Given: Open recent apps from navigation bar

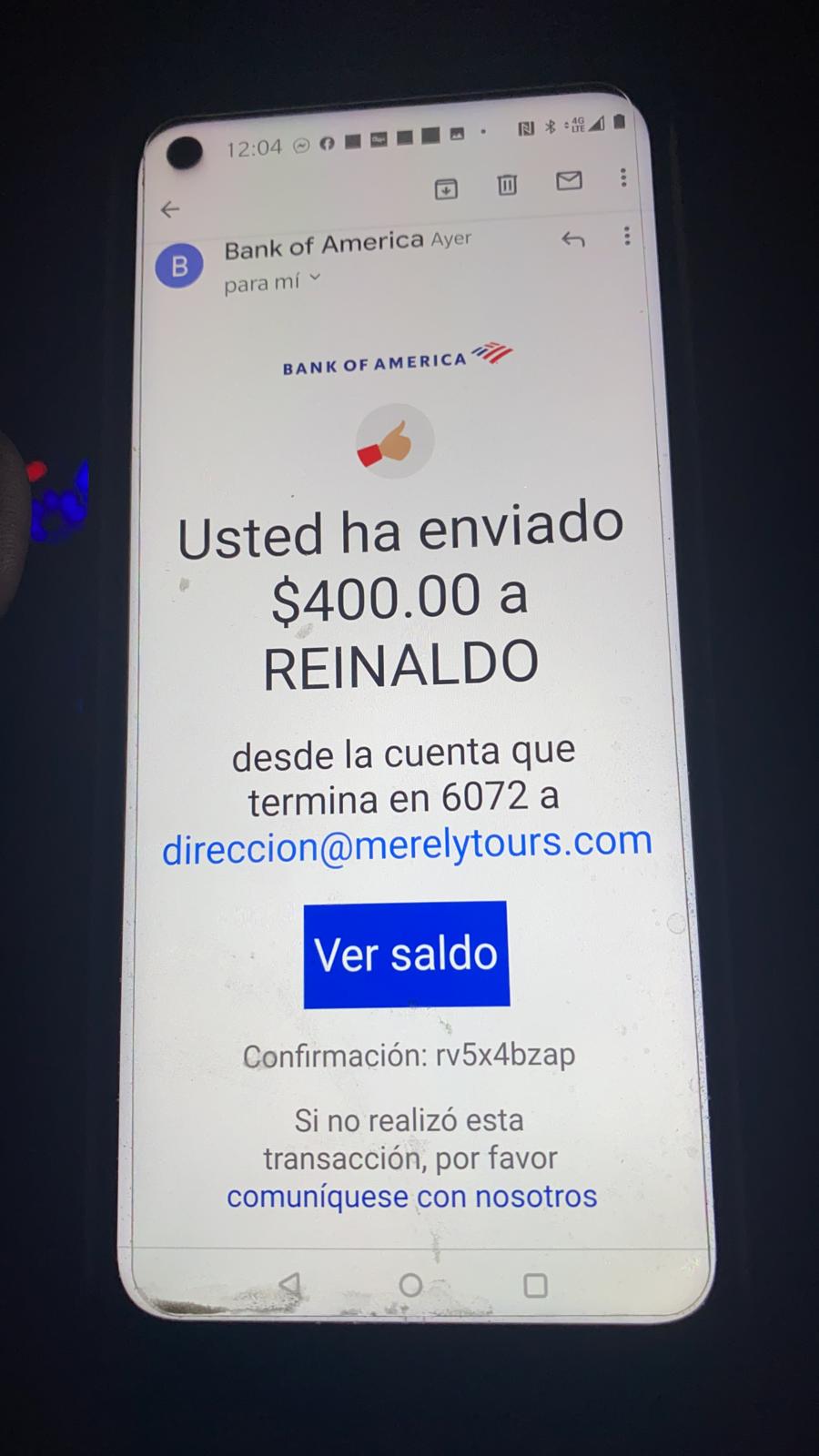Looking at the screenshot, I should 535,1286.
